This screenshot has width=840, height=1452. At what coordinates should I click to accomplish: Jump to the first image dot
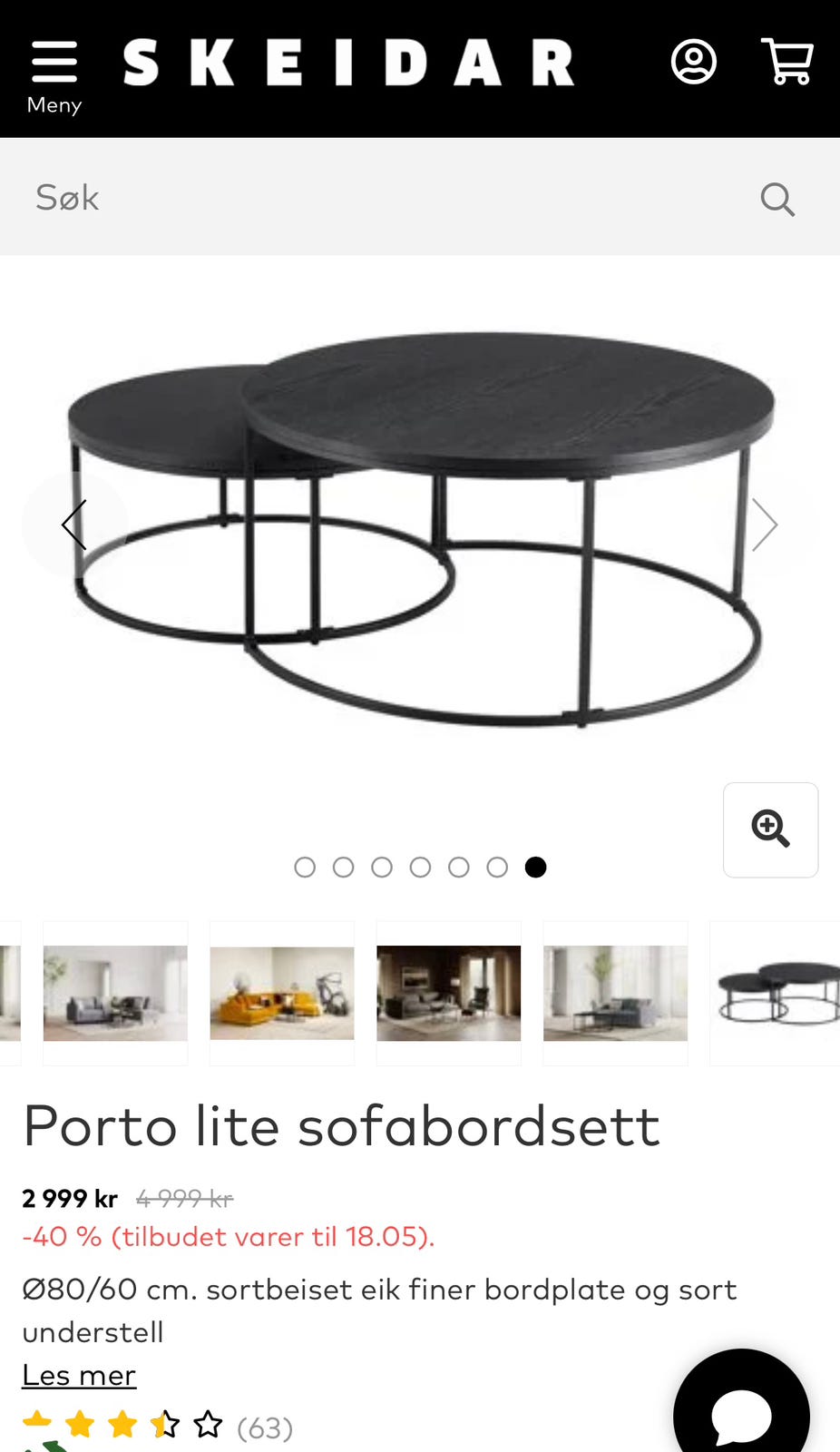pyautogui.click(x=305, y=867)
